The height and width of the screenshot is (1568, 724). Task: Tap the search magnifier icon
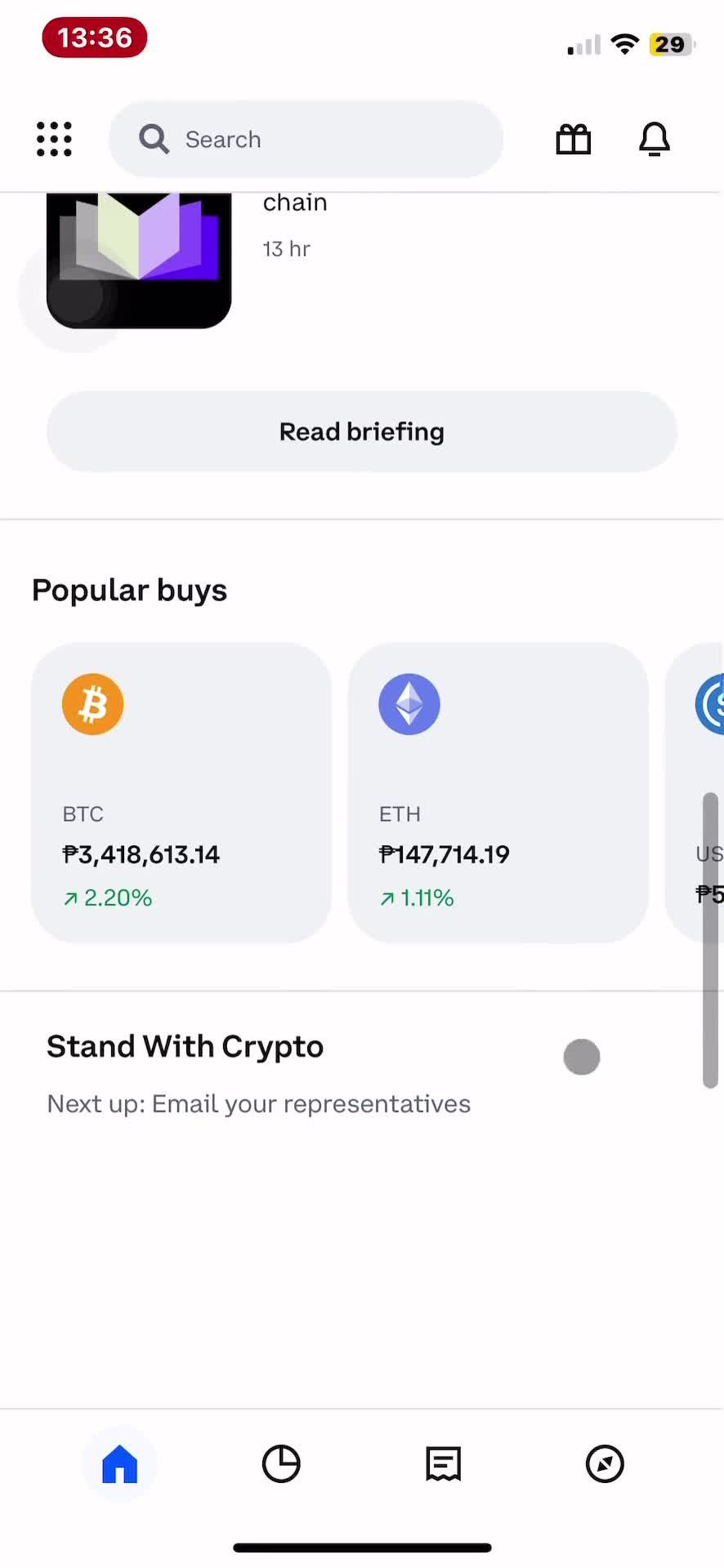[154, 139]
